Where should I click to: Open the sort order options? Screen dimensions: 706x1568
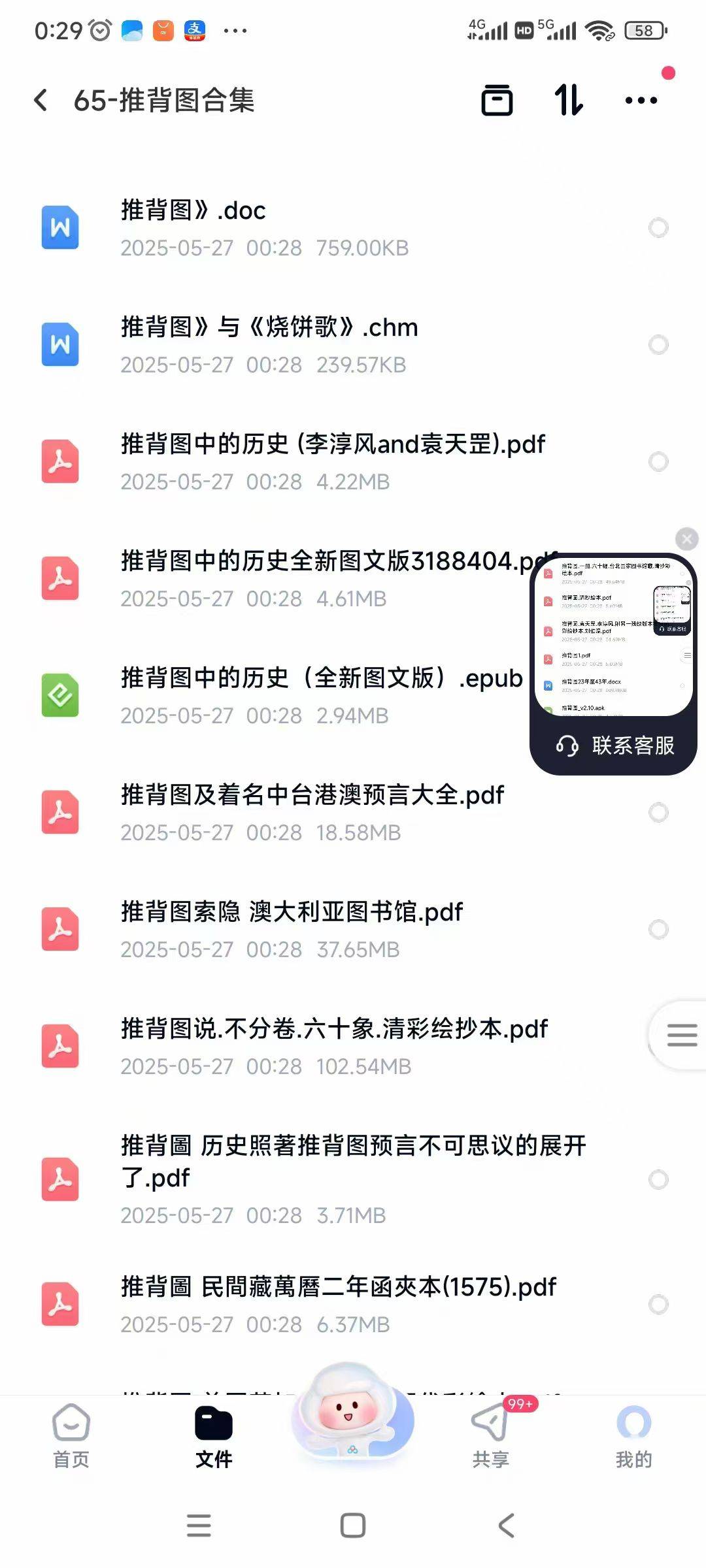point(569,101)
